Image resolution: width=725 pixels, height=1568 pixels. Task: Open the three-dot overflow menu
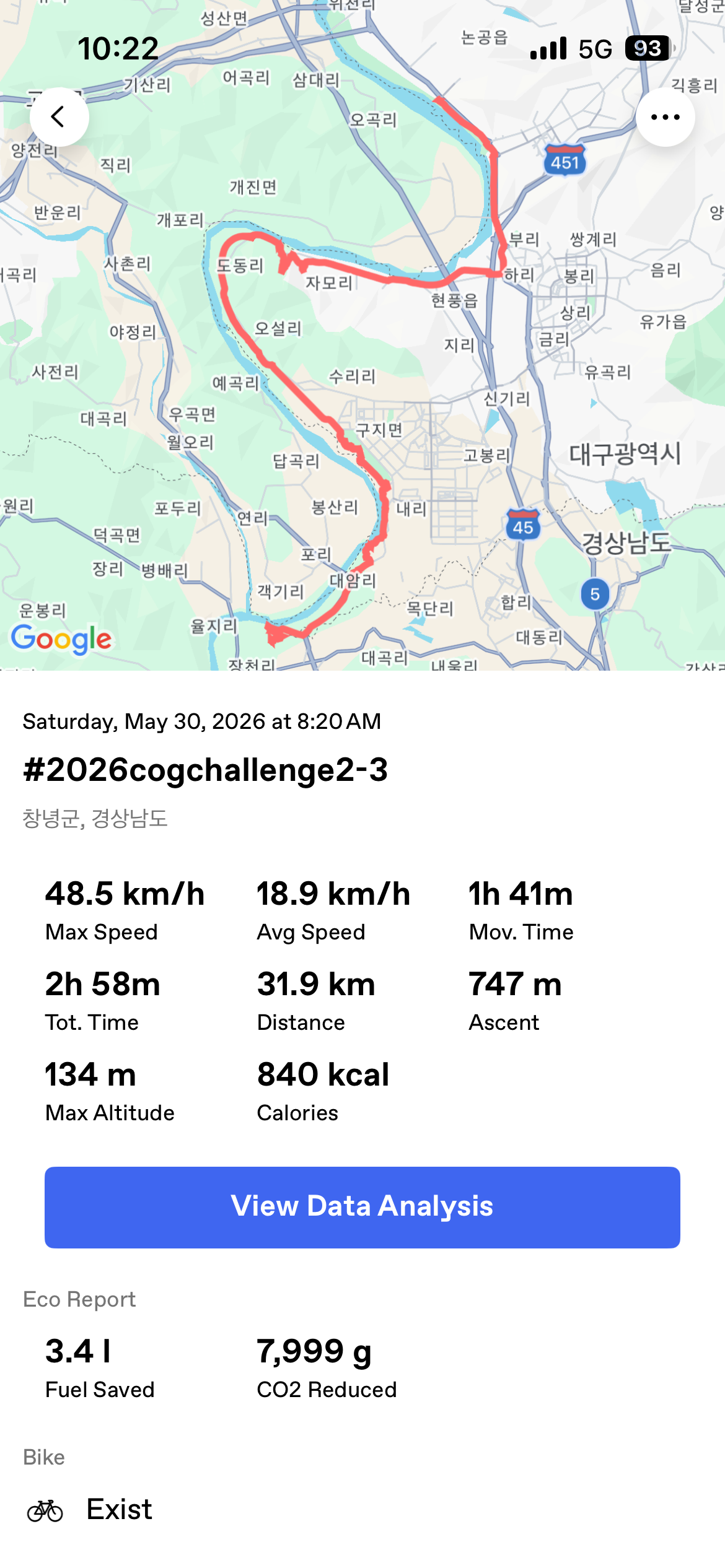(665, 117)
